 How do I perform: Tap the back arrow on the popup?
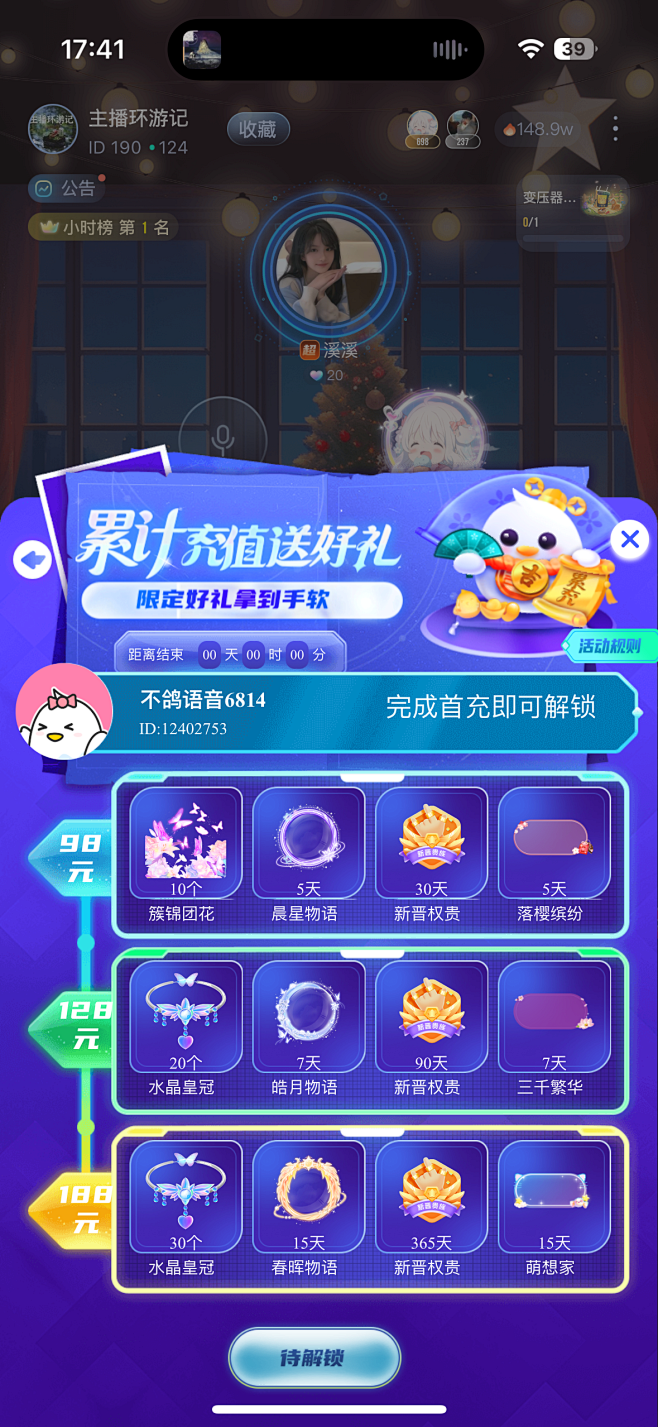[32, 559]
